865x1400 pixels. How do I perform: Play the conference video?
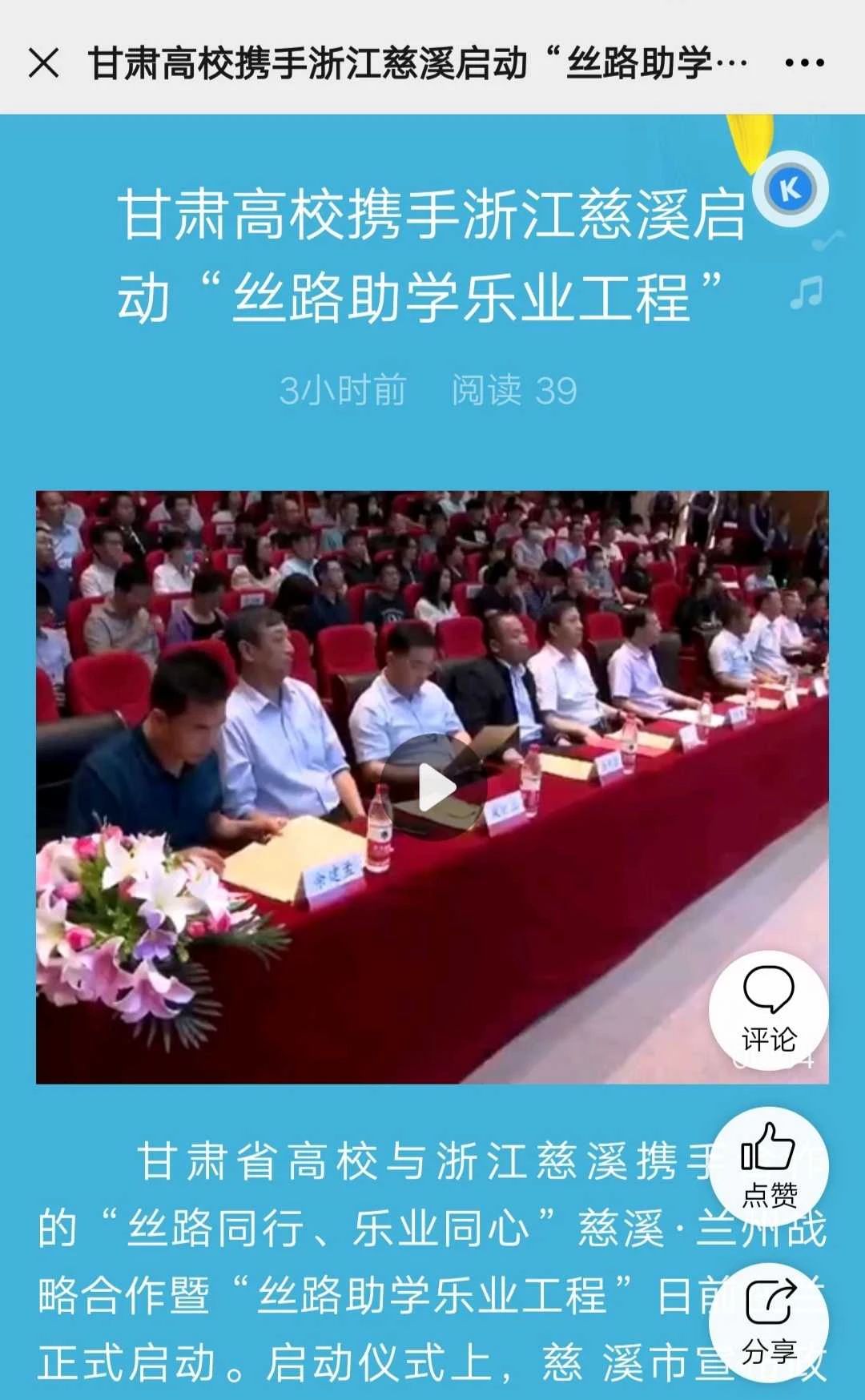[x=433, y=788]
